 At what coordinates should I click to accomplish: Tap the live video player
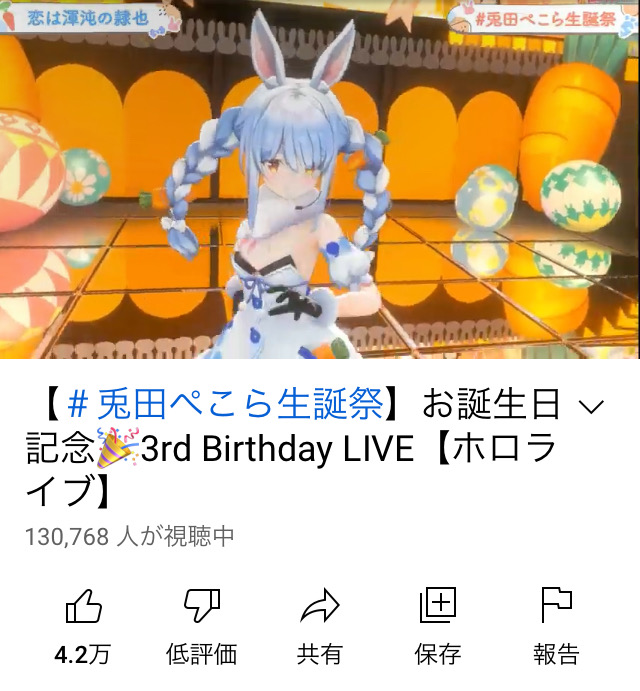(x=320, y=180)
